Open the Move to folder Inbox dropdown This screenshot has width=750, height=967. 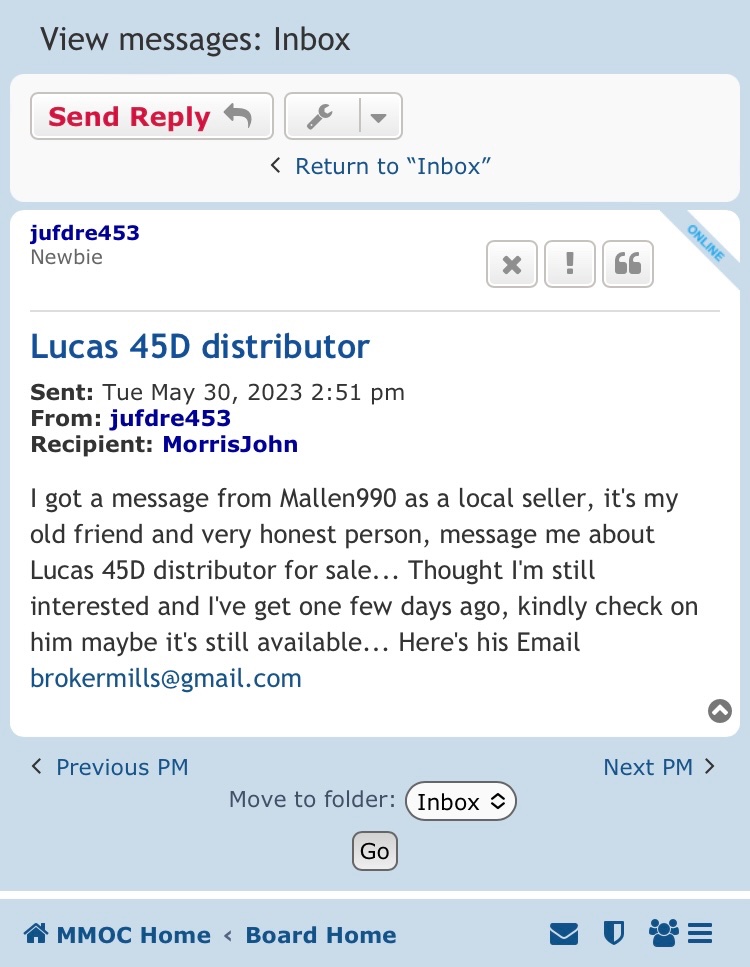pos(461,801)
